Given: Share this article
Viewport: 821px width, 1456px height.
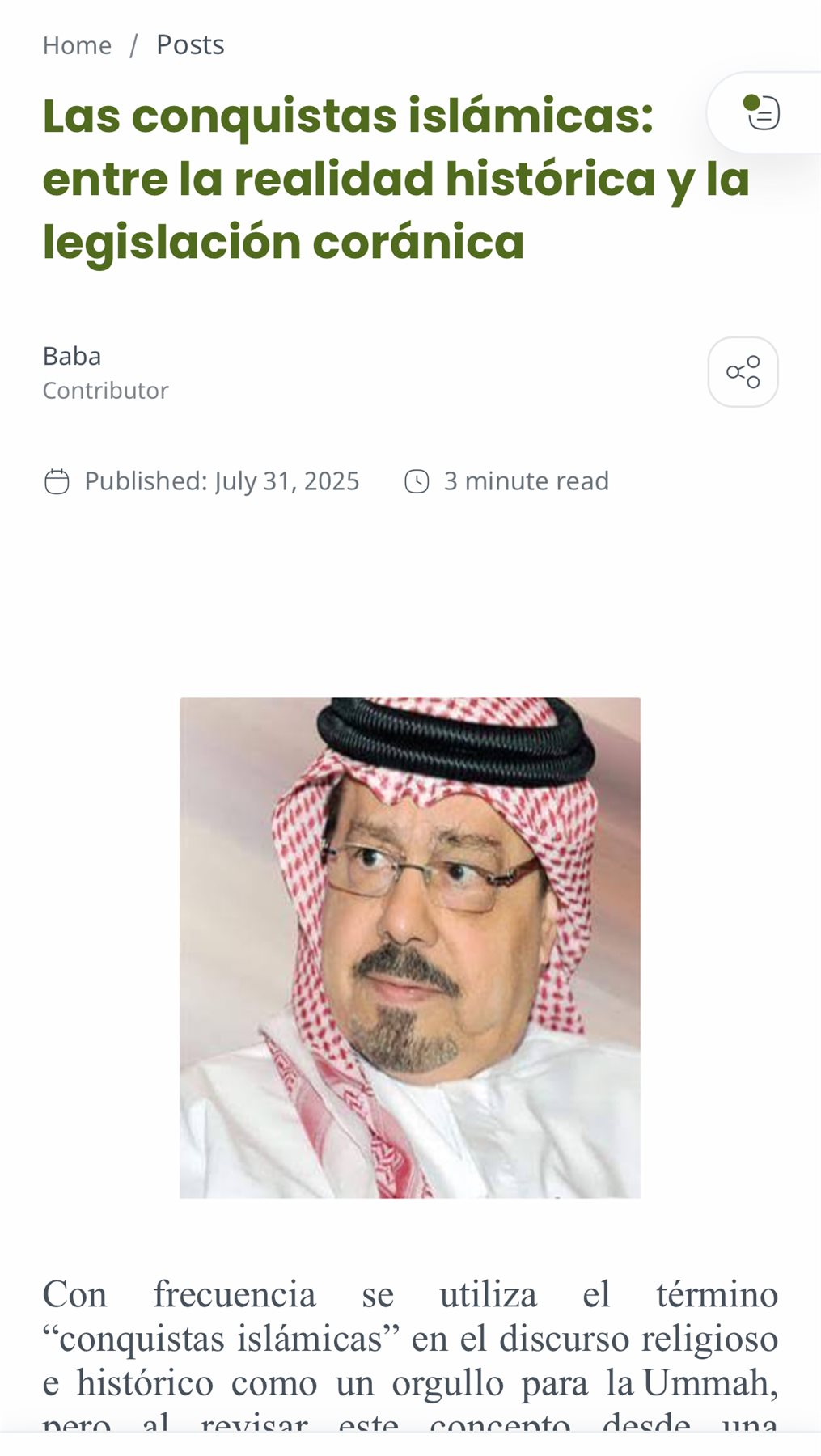Looking at the screenshot, I should click(x=743, y=372).
